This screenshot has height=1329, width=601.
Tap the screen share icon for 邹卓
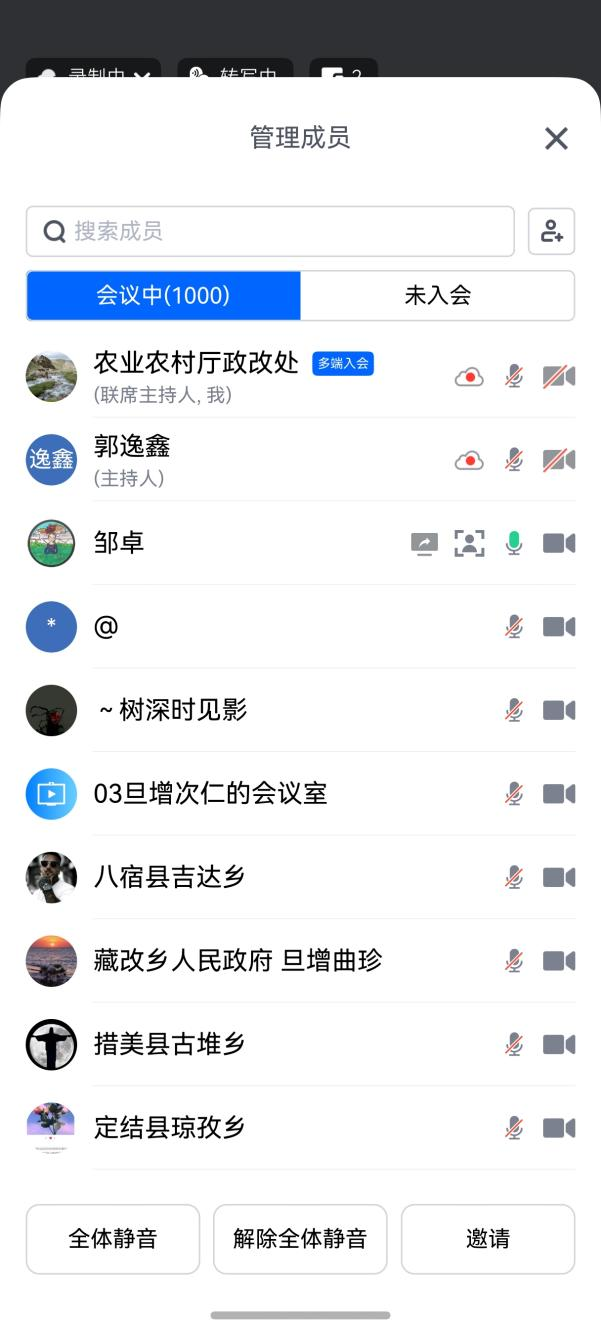(x=425, y=543)
